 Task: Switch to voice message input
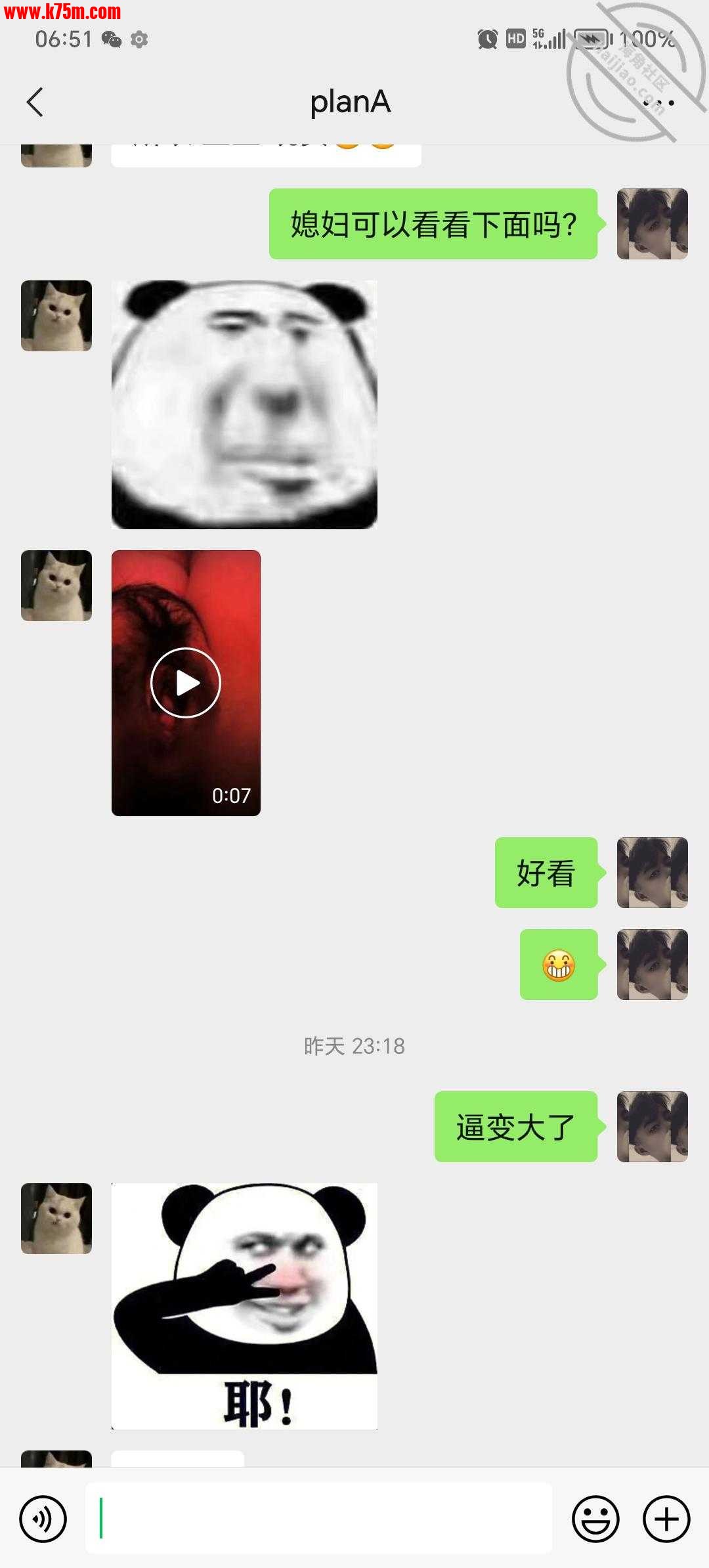pyautogui.click(x=43, y=1519)
